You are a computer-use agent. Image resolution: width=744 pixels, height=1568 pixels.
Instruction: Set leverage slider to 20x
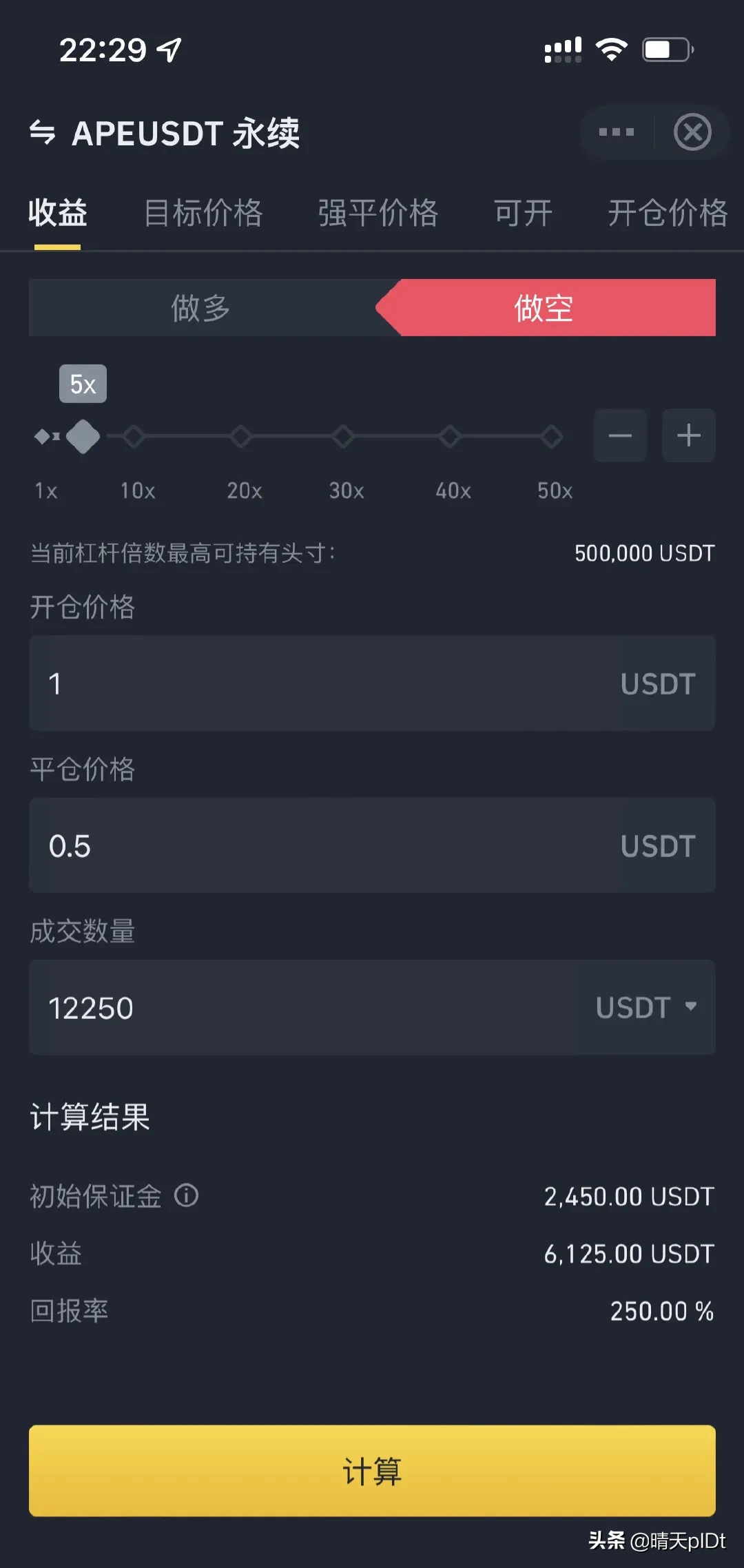coord(240,436)
